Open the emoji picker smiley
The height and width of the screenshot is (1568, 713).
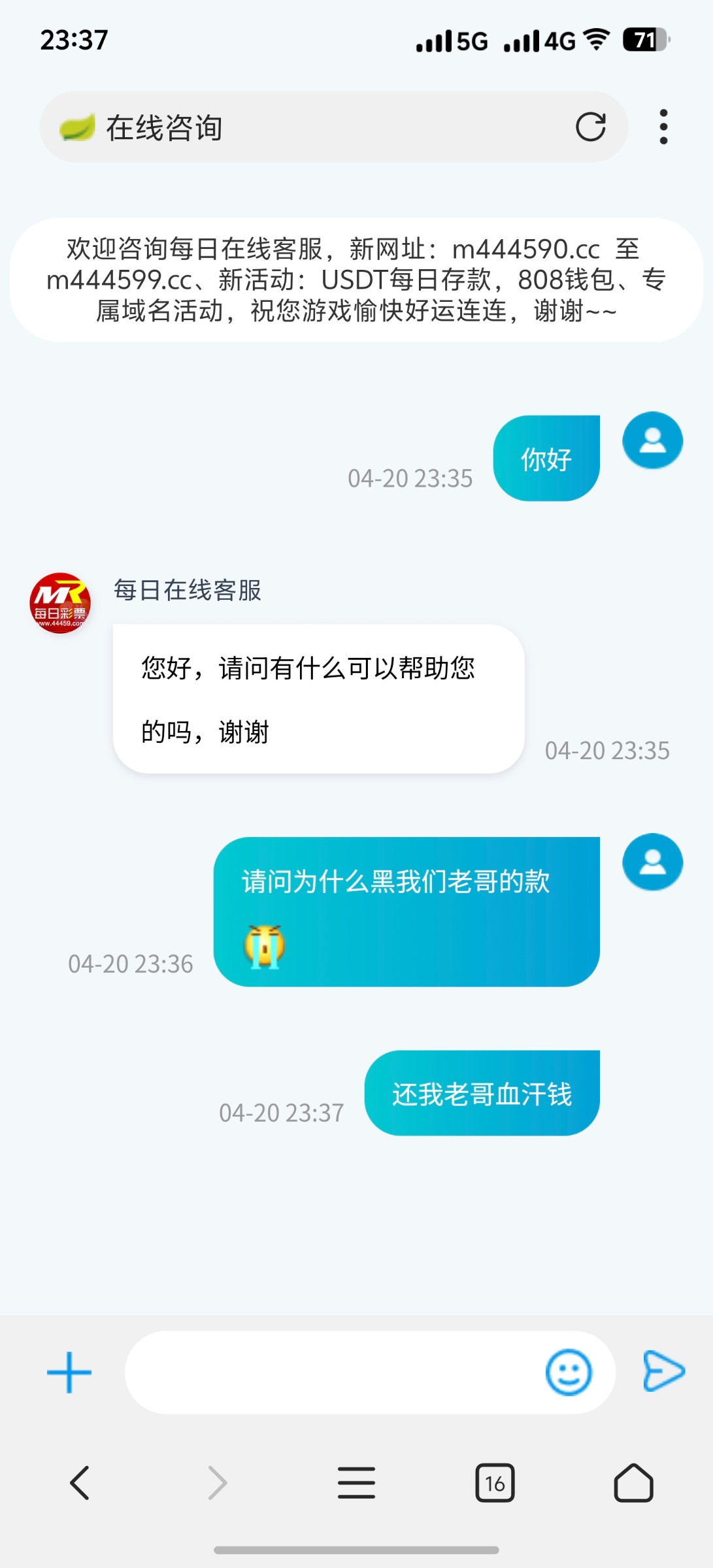tap(569, 1372)
